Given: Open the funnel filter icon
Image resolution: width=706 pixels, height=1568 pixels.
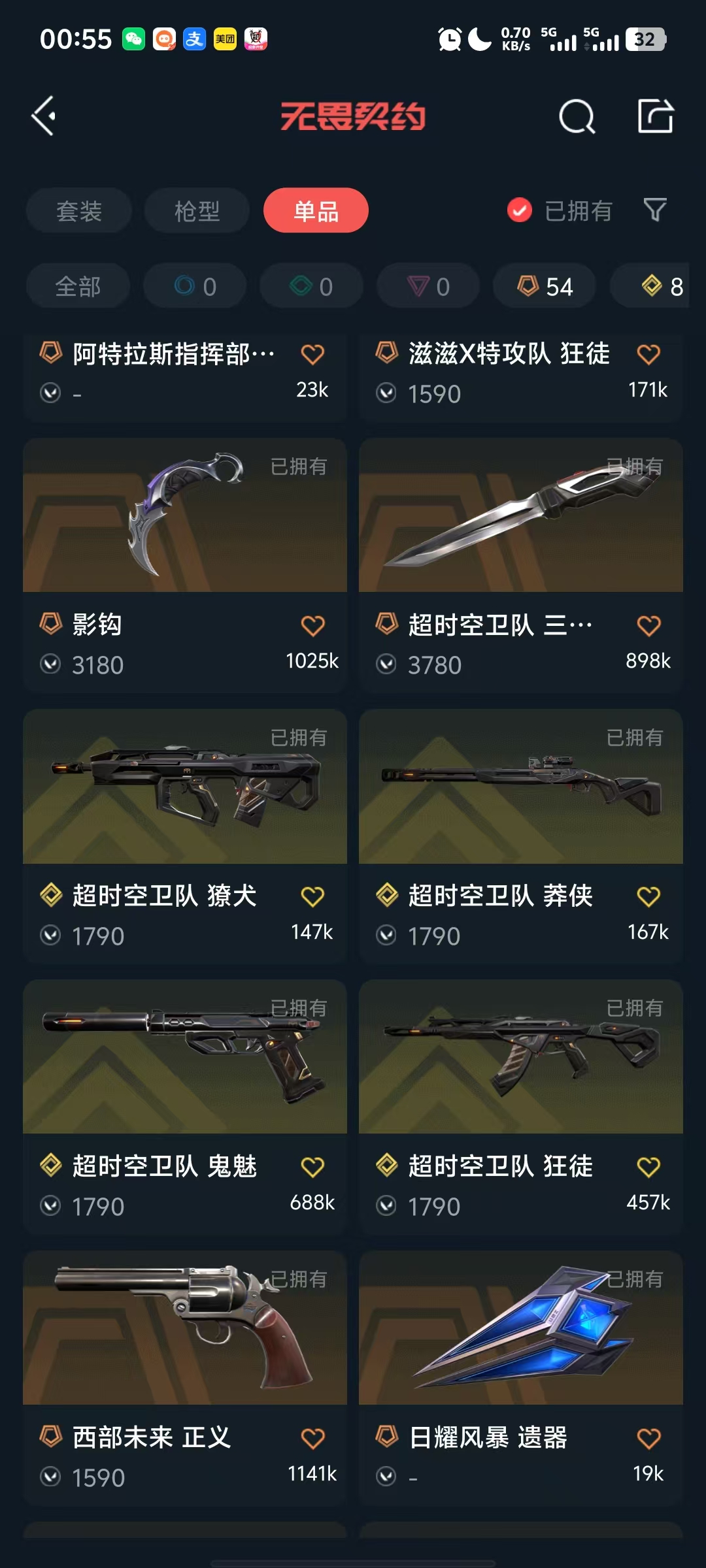Looking at the screenshot, I should [655, 210].
